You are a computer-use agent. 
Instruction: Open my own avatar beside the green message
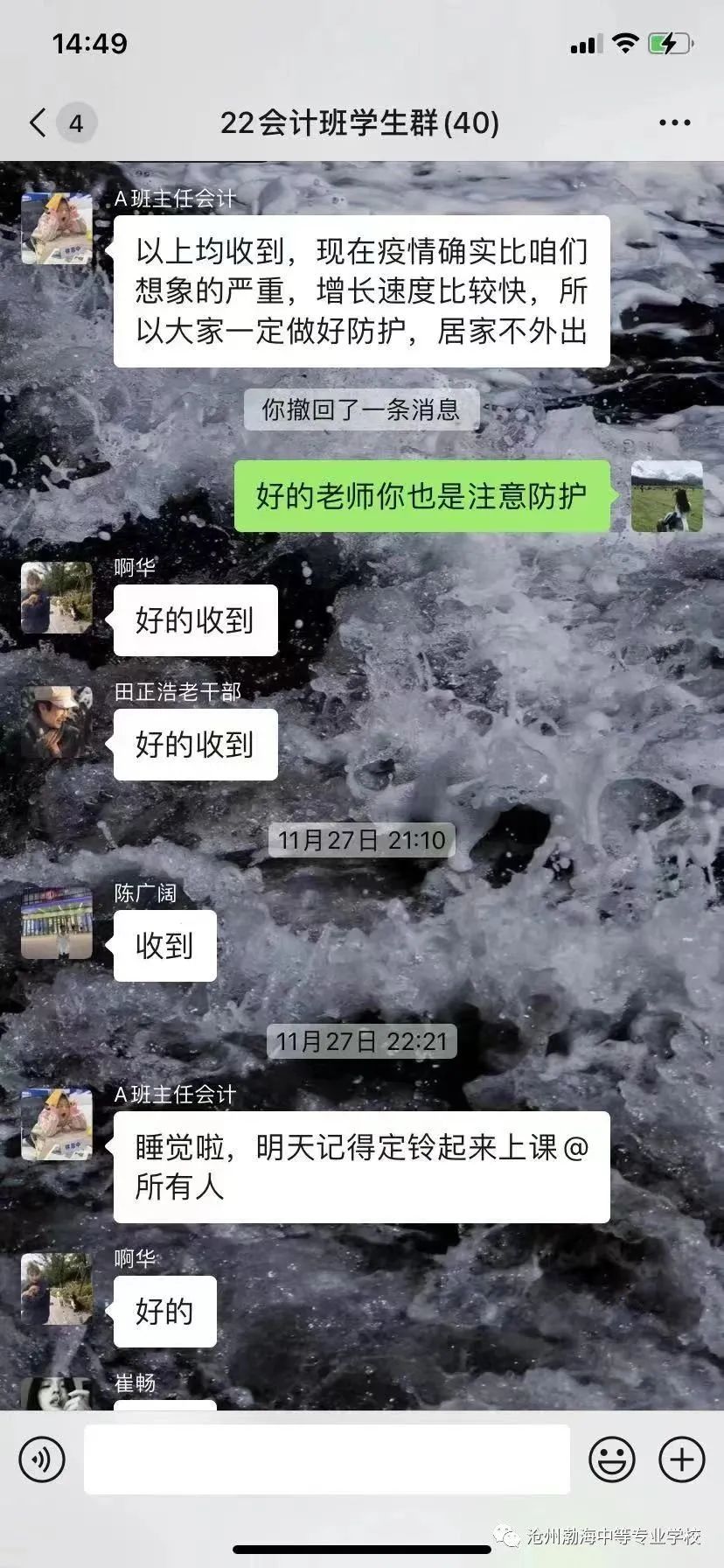point(666,496)
